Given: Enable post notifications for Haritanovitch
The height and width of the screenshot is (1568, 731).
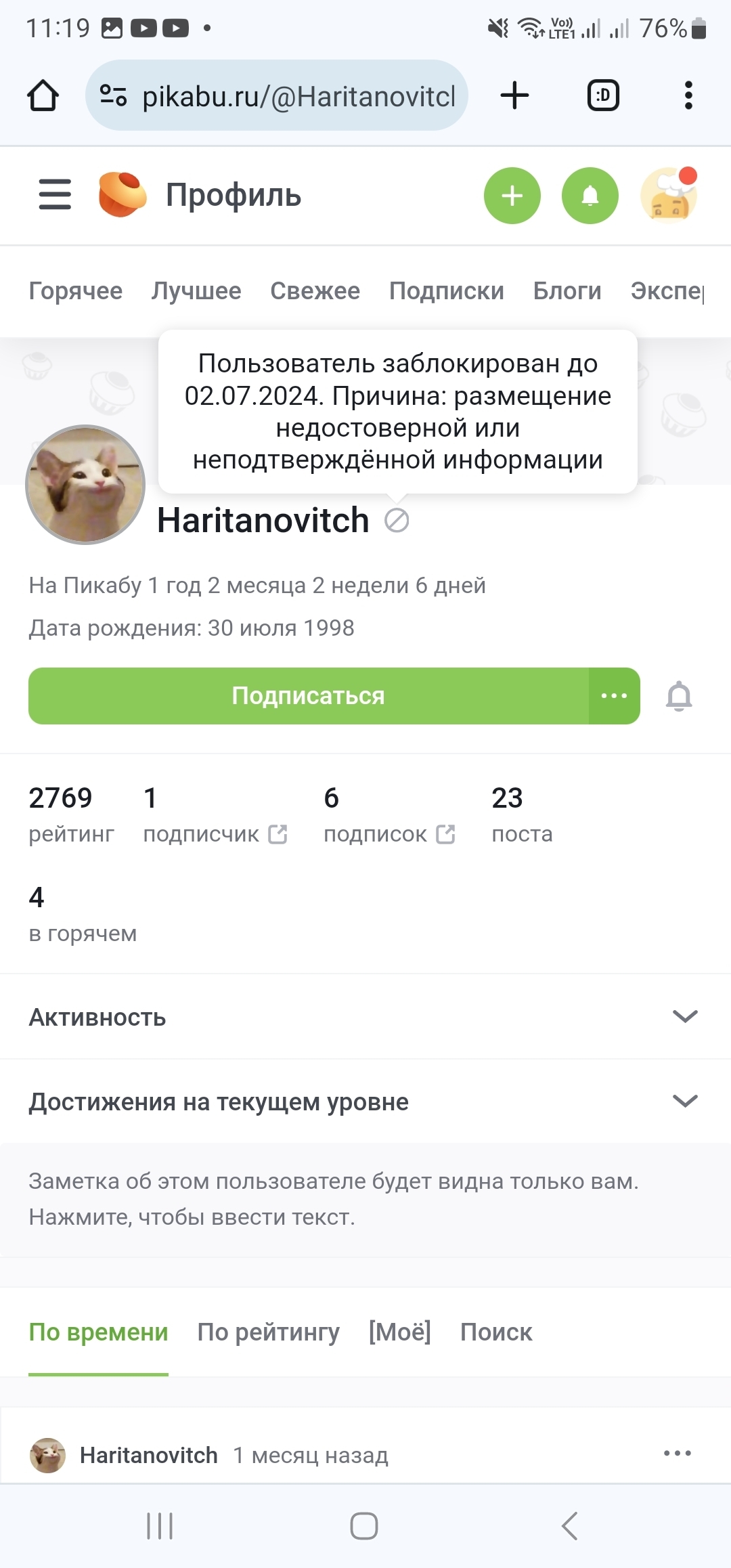Looking at the screenshot, I should 679,696.
